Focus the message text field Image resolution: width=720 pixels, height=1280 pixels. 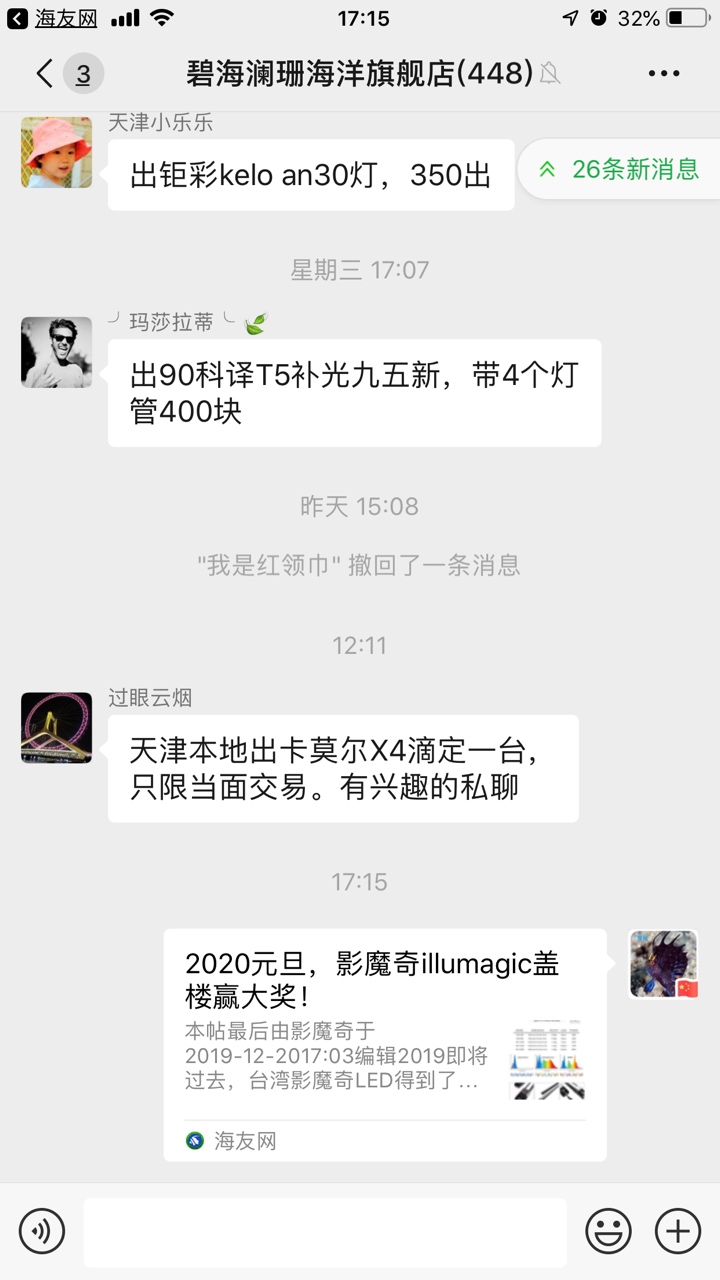tap(325, 1232)
